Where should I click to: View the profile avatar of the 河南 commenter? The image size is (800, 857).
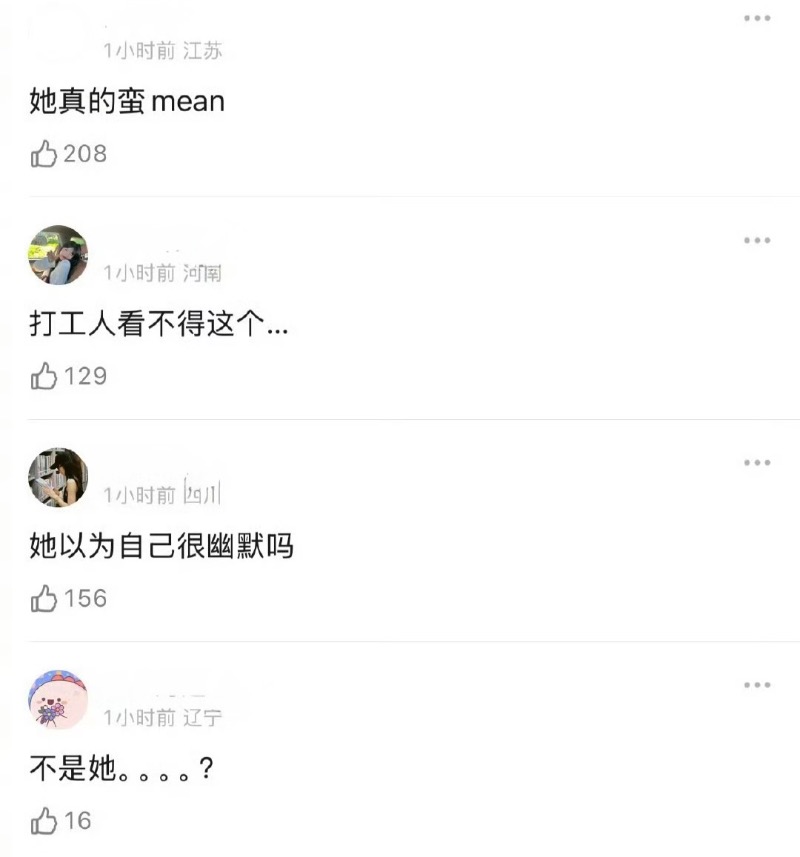(x=58, y=255)
